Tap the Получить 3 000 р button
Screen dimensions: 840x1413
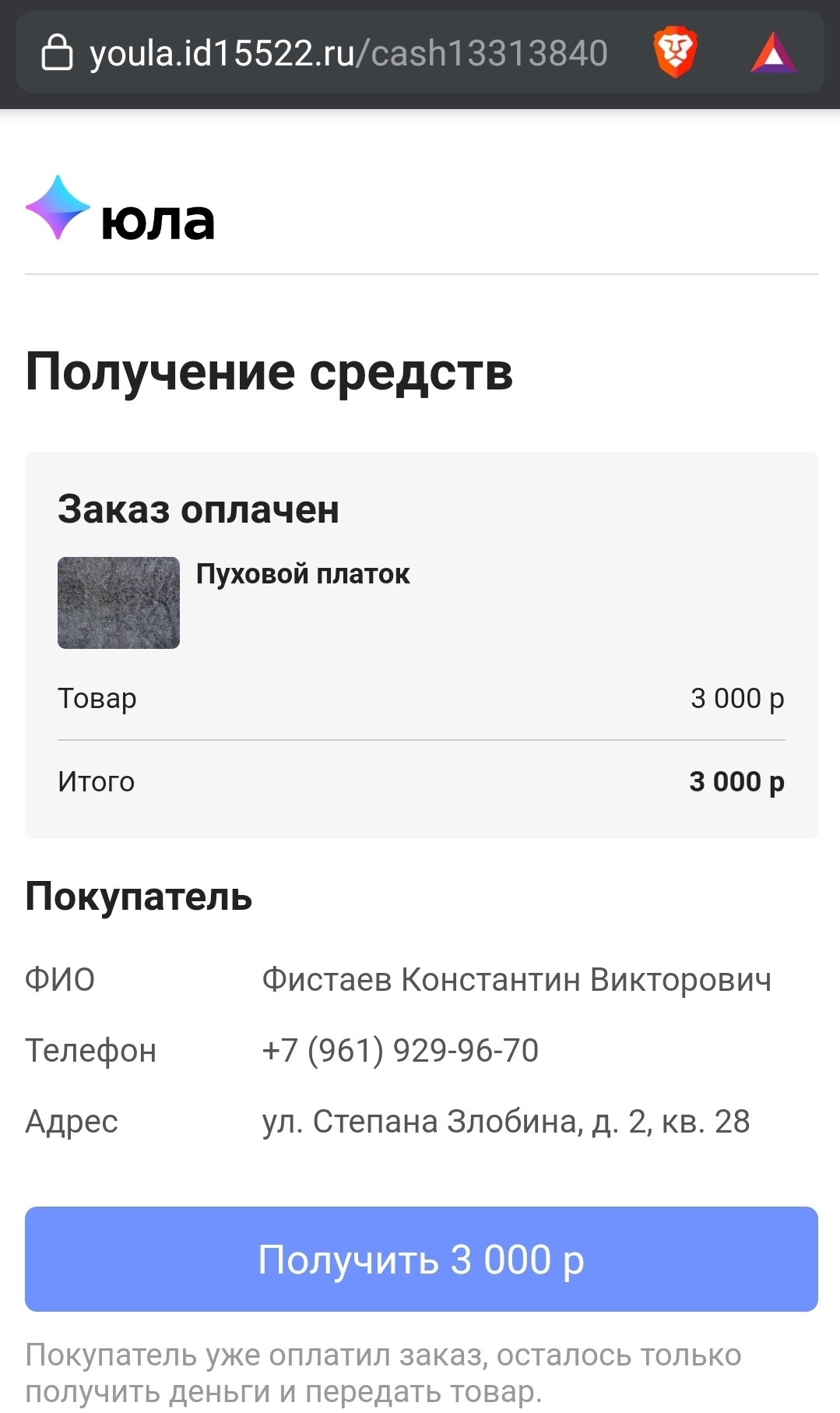(421, 1259)
